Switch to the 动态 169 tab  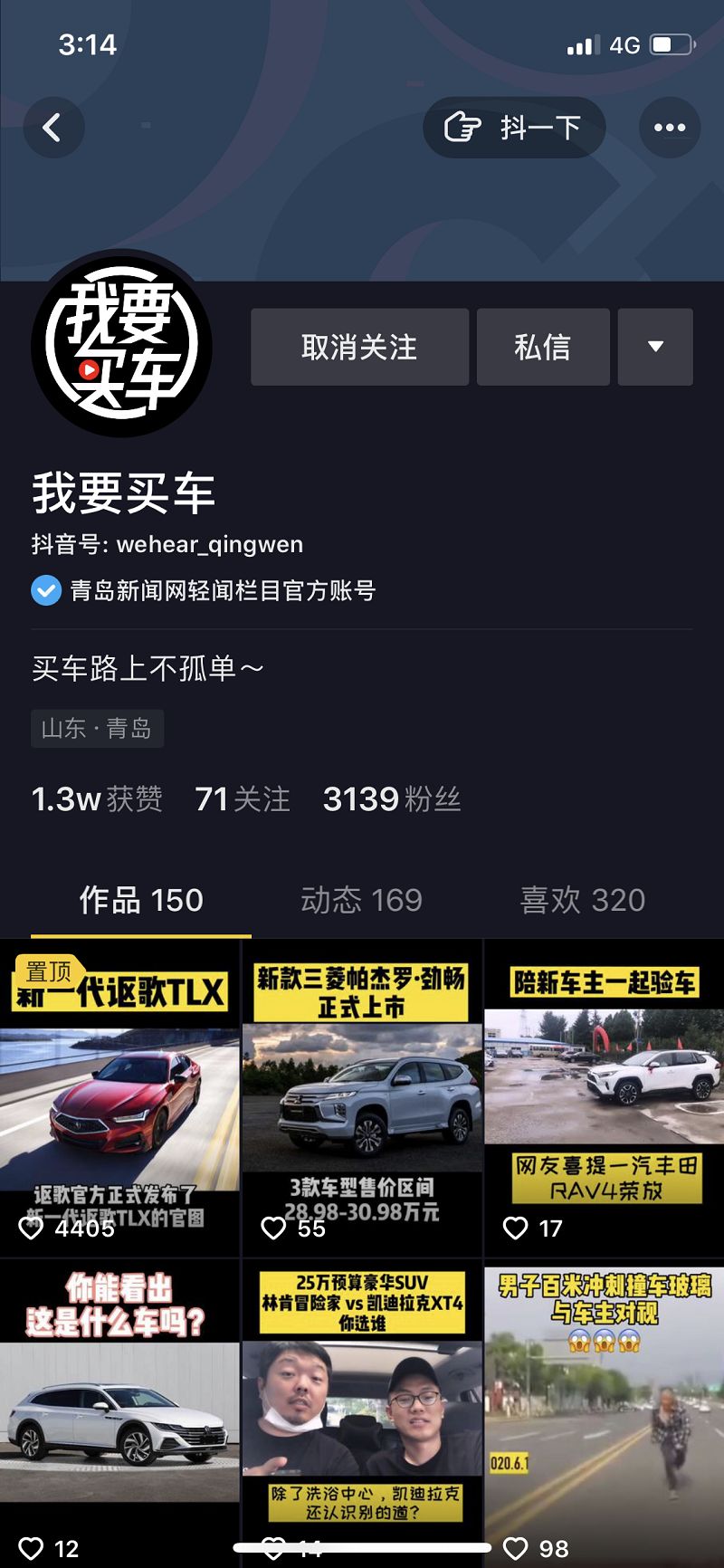coord(361,900)
